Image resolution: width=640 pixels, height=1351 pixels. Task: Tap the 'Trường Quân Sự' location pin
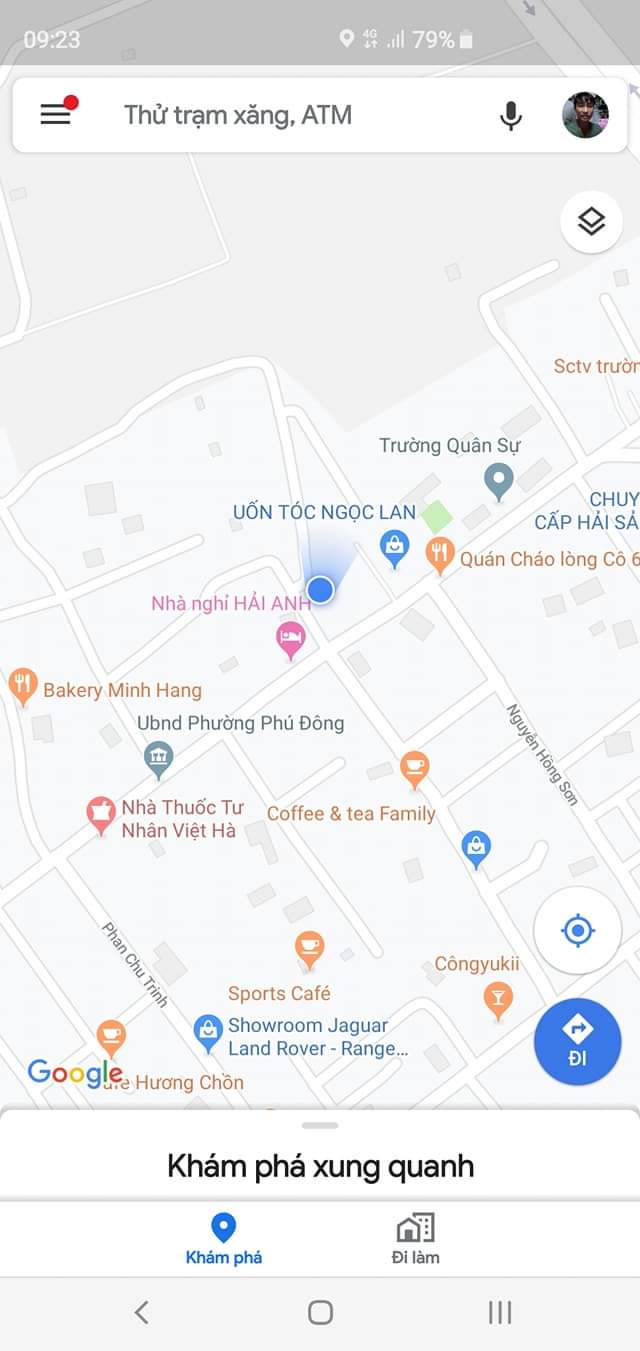tap(498, 481)
